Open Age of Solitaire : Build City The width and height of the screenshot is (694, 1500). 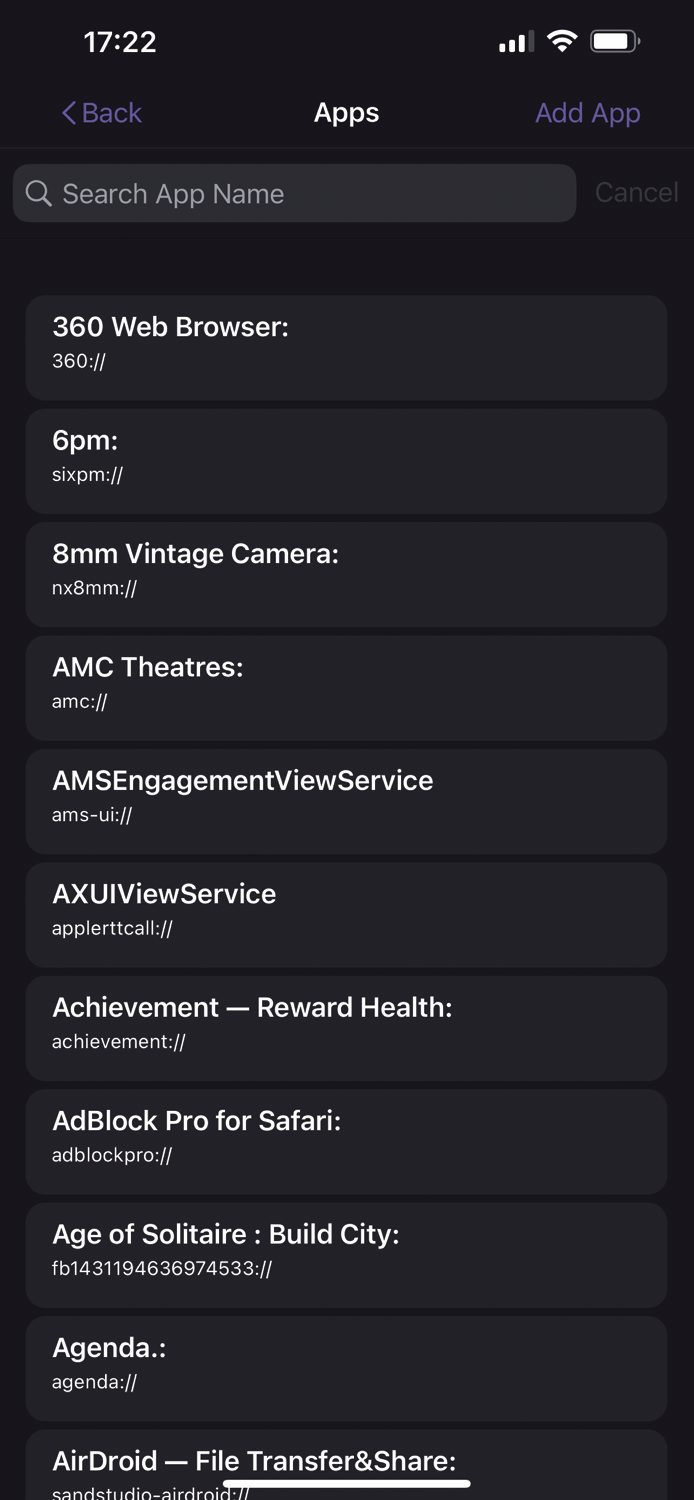pyautogui.click(x=346, y=1255)
